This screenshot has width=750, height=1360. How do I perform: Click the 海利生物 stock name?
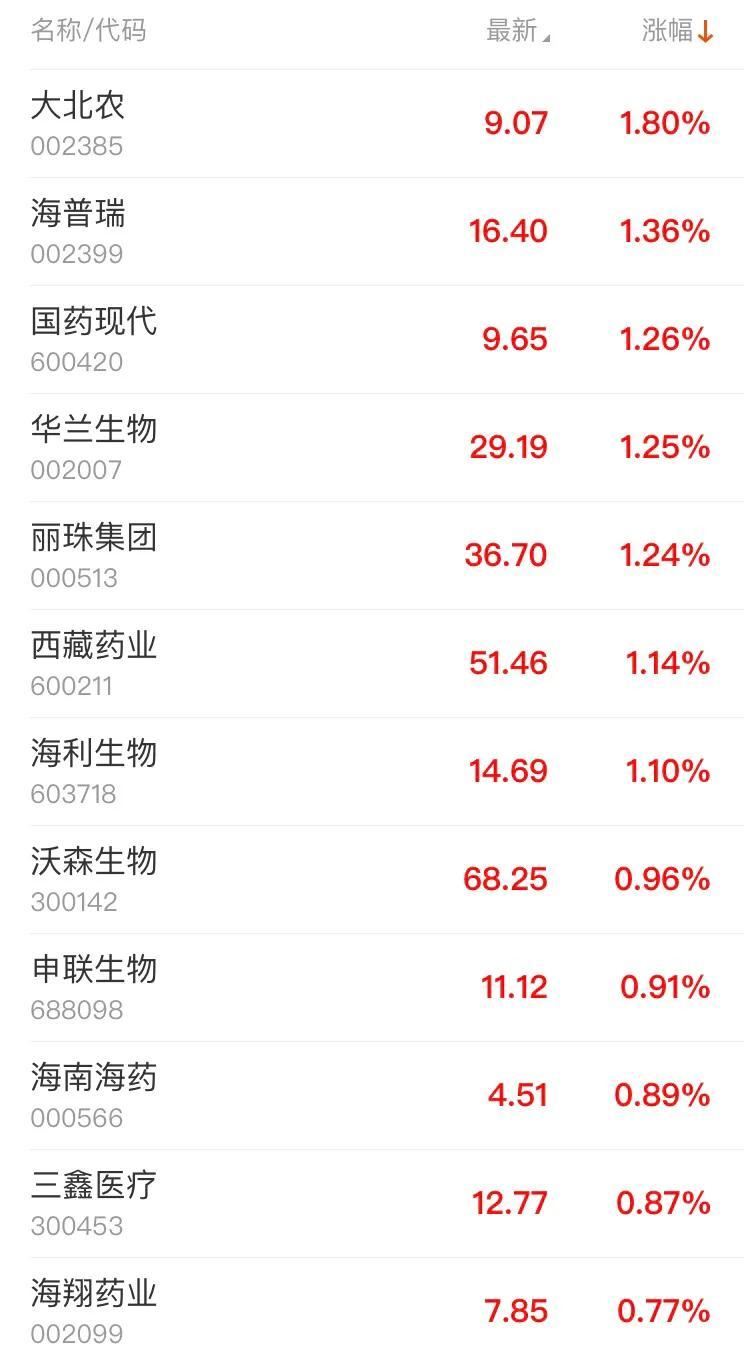click(91, 755)
